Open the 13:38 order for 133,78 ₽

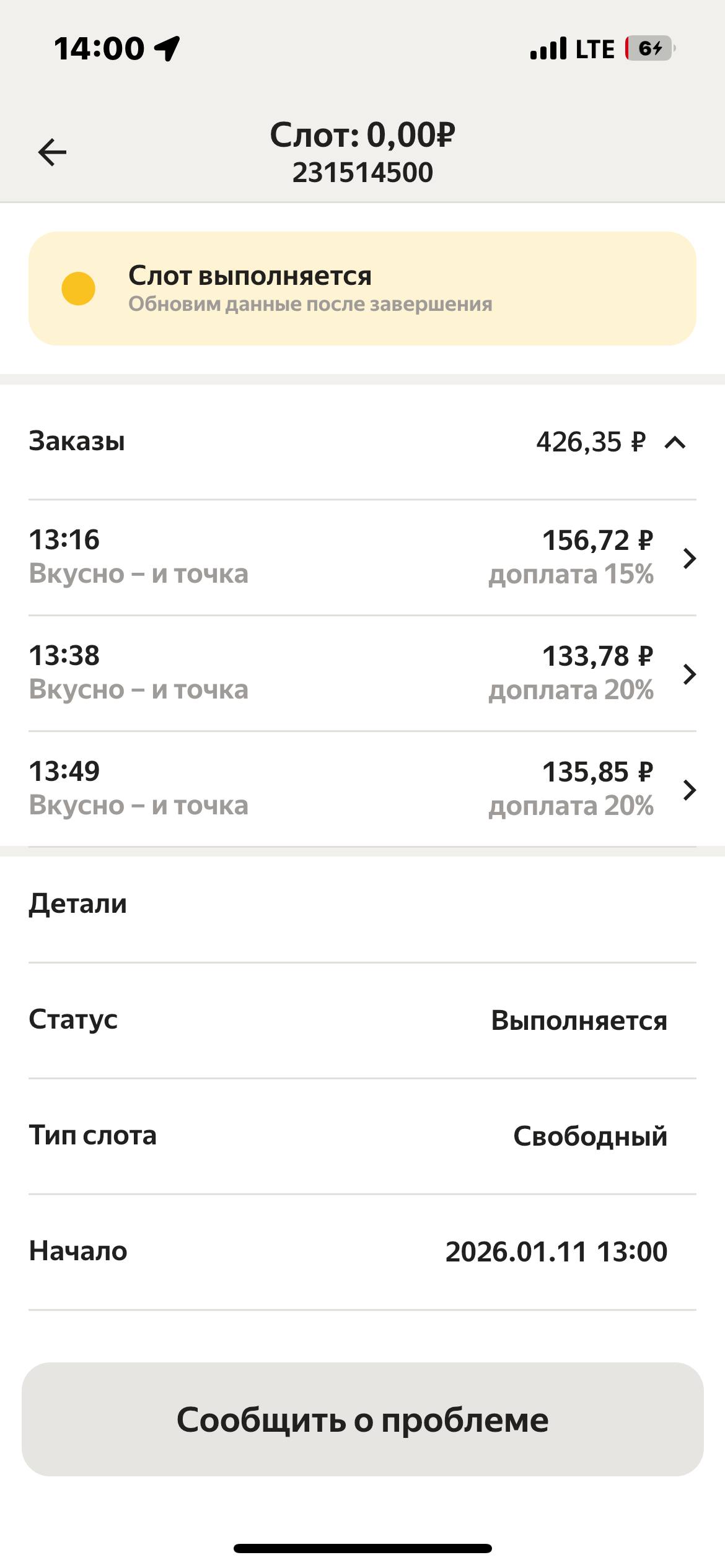[x=362, y=673]
